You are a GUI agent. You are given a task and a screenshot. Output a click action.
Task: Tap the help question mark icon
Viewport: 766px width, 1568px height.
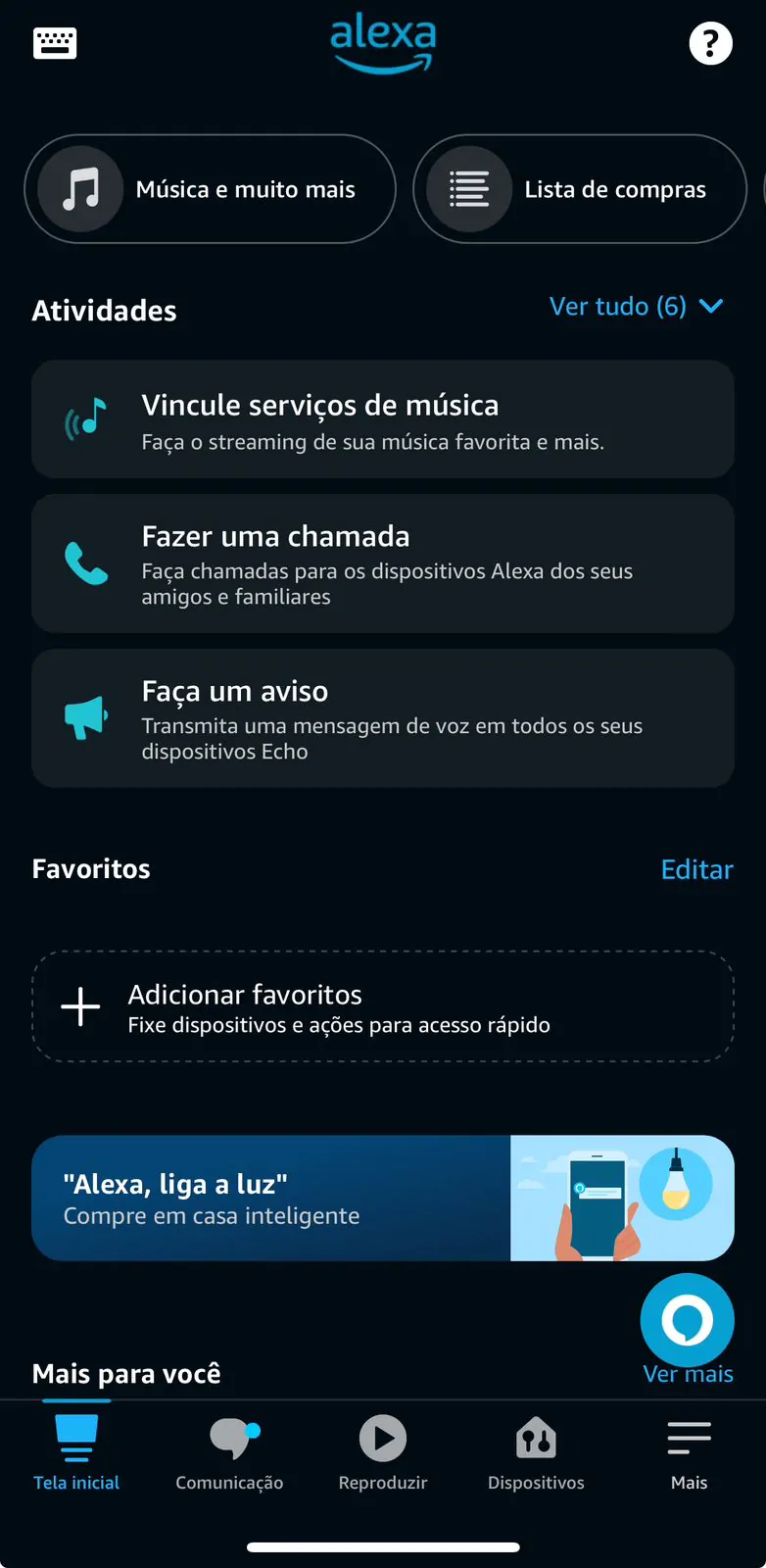711,43
